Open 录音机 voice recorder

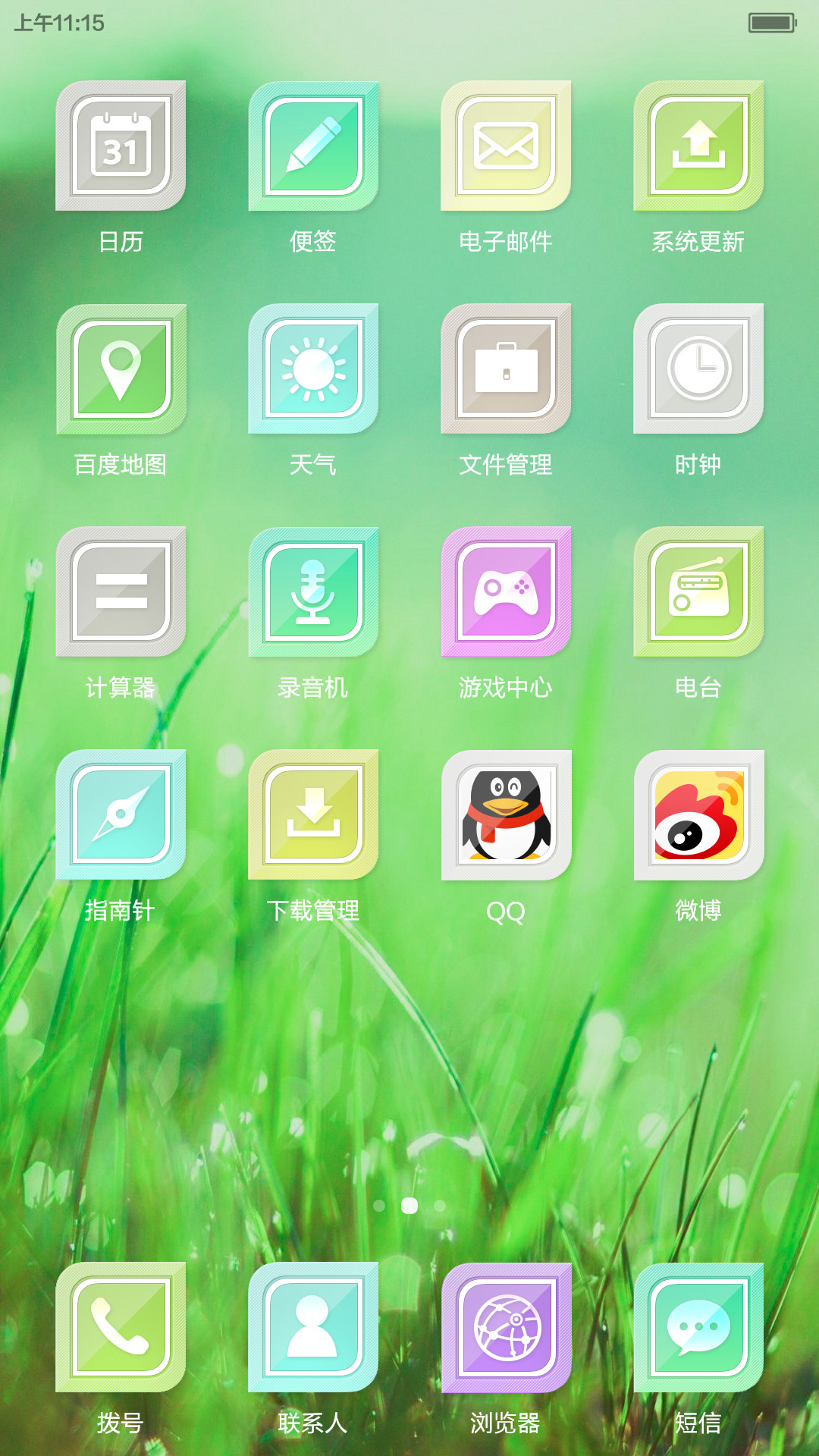point(313,591)
